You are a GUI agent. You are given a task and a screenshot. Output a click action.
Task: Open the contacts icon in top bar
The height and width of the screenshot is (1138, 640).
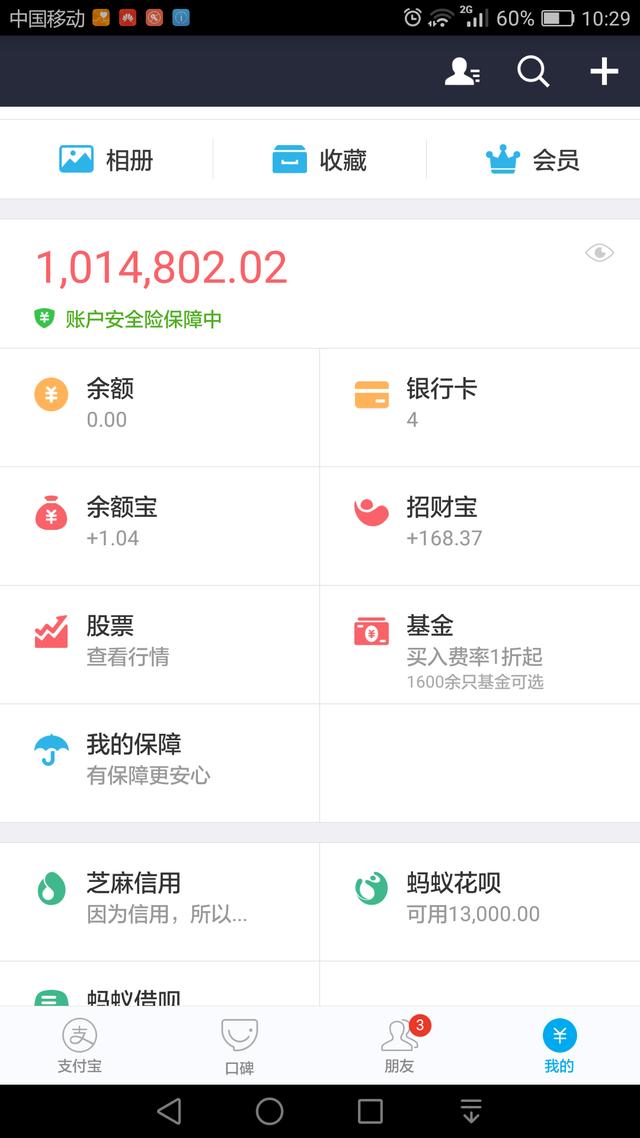click(462, 72)
